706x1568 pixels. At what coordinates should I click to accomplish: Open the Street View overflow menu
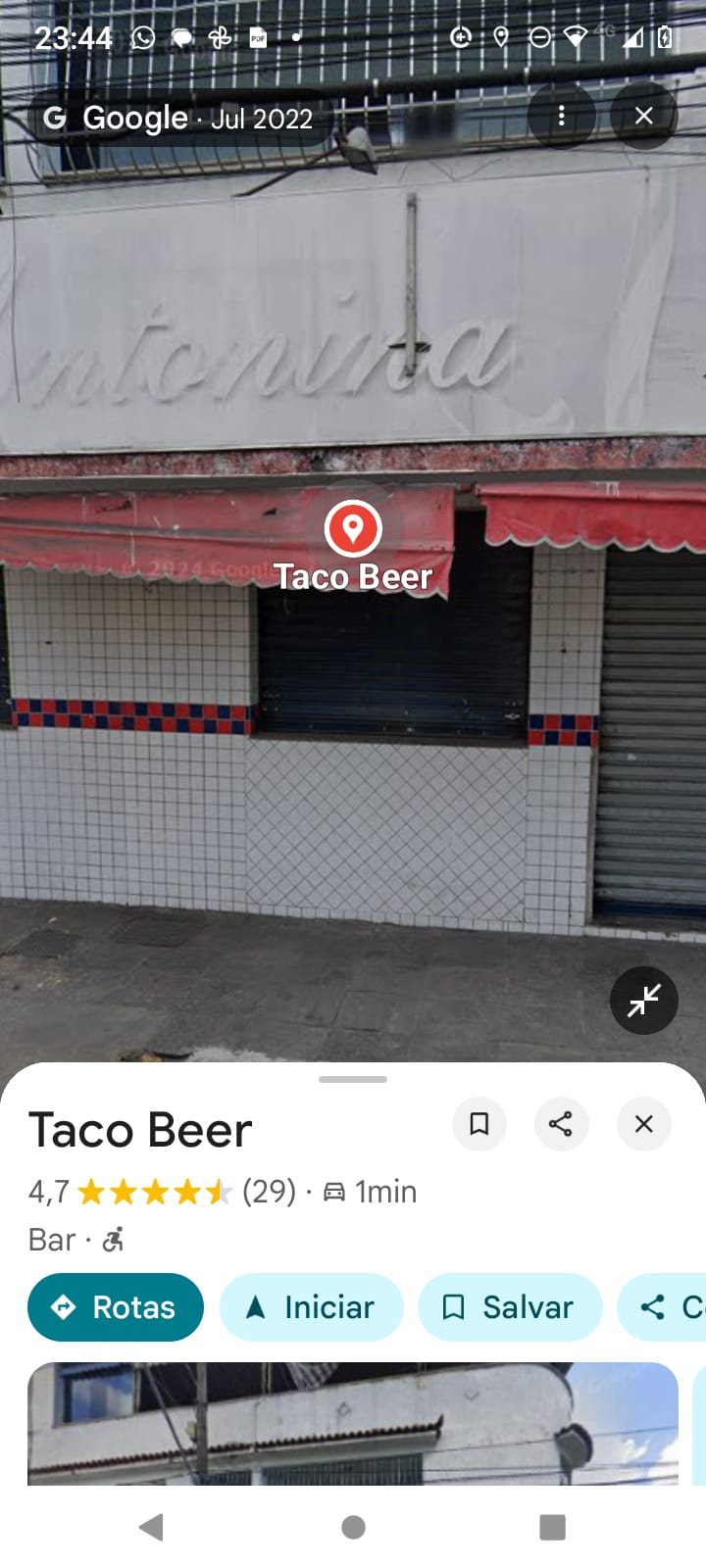561,116
